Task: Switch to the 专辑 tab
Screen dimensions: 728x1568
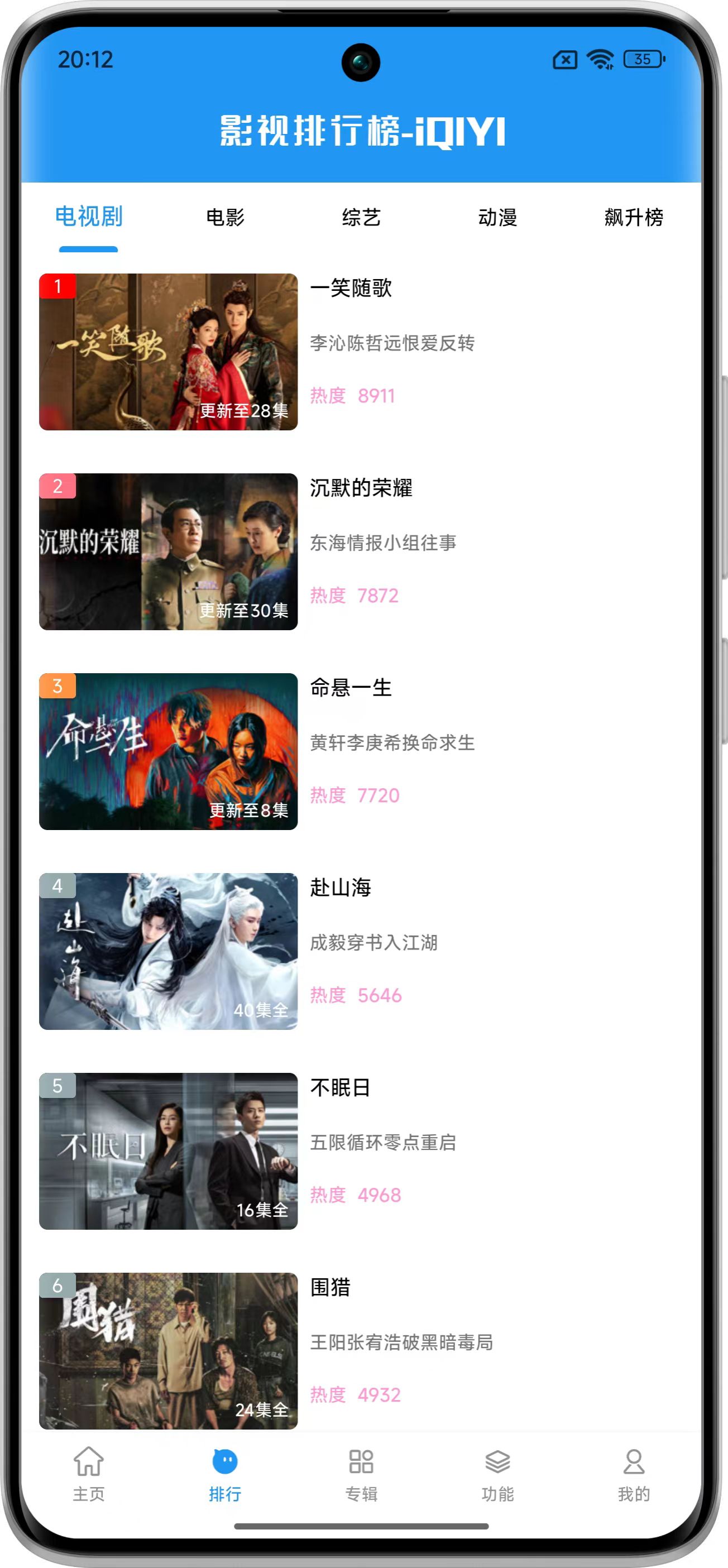Action: pyautogui.click(x=361, y=1473)
